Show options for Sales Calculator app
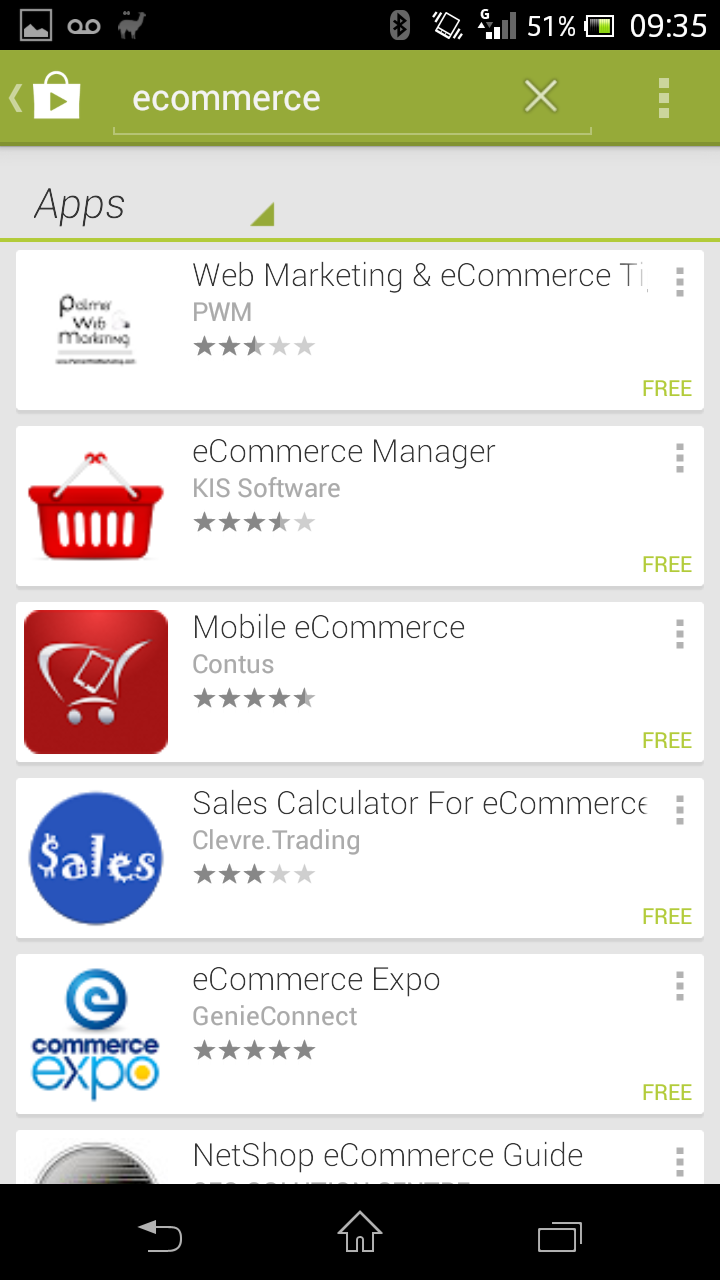 point(679,811)
